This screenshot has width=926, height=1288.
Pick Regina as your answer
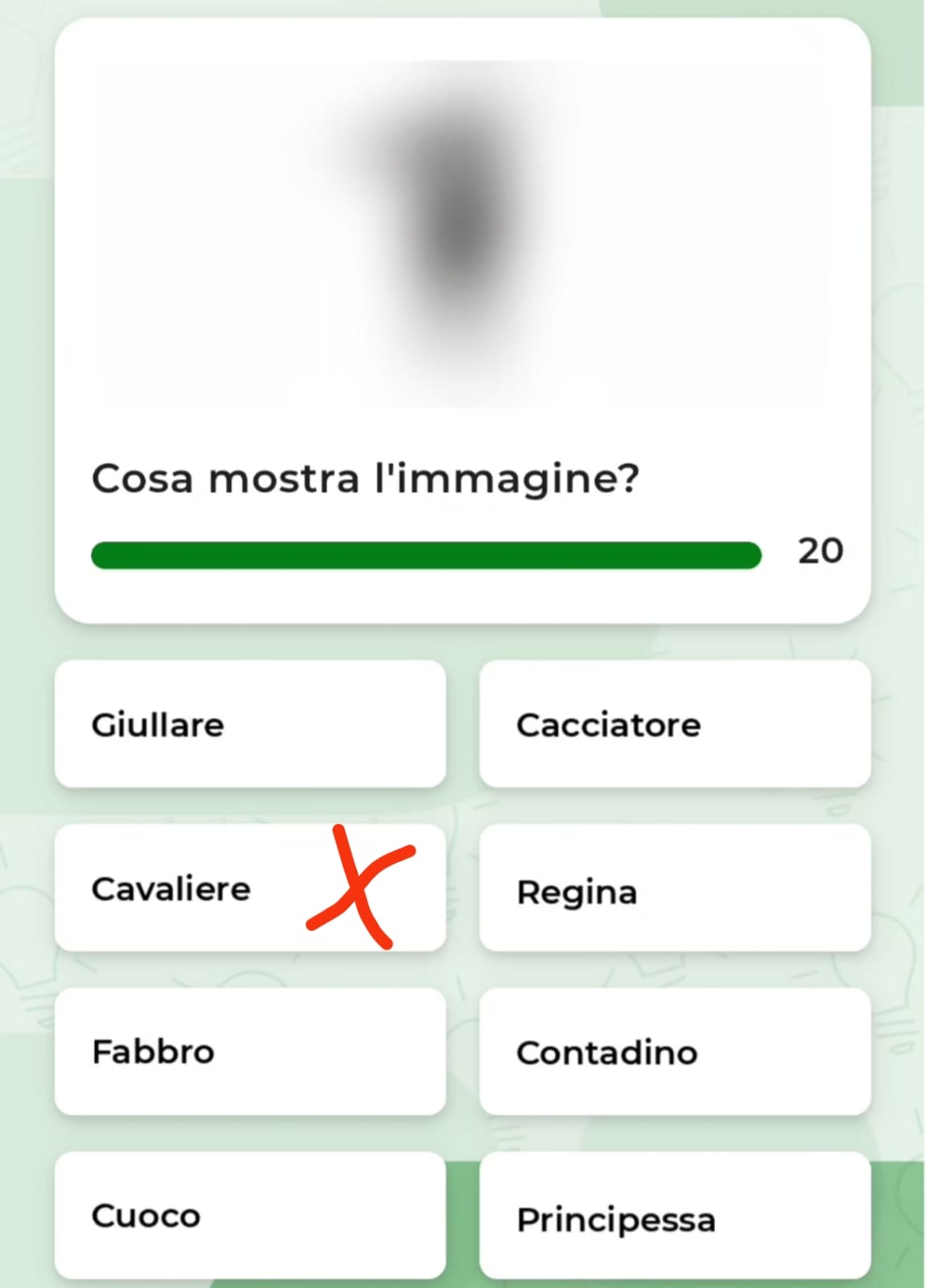675,890
